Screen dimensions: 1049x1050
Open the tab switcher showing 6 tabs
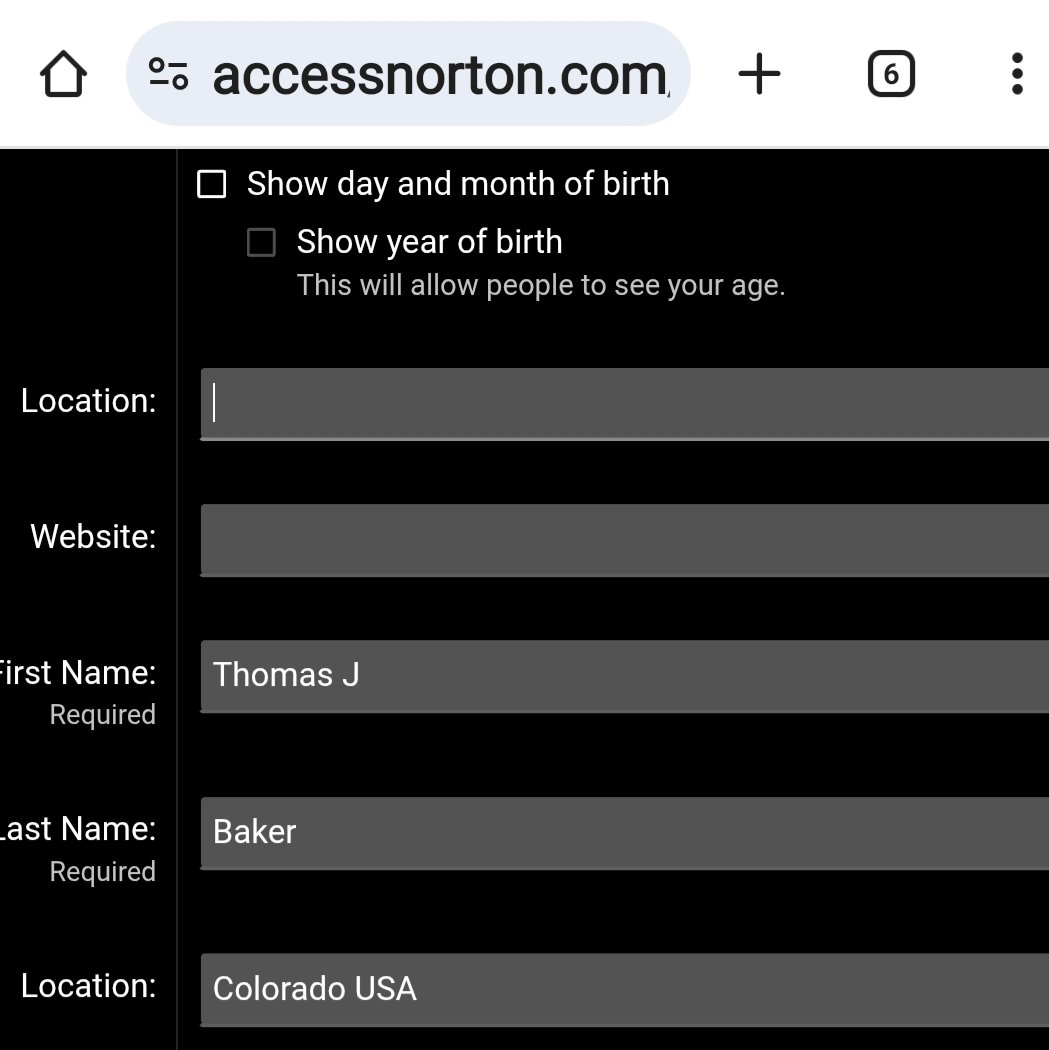point(890,72)
